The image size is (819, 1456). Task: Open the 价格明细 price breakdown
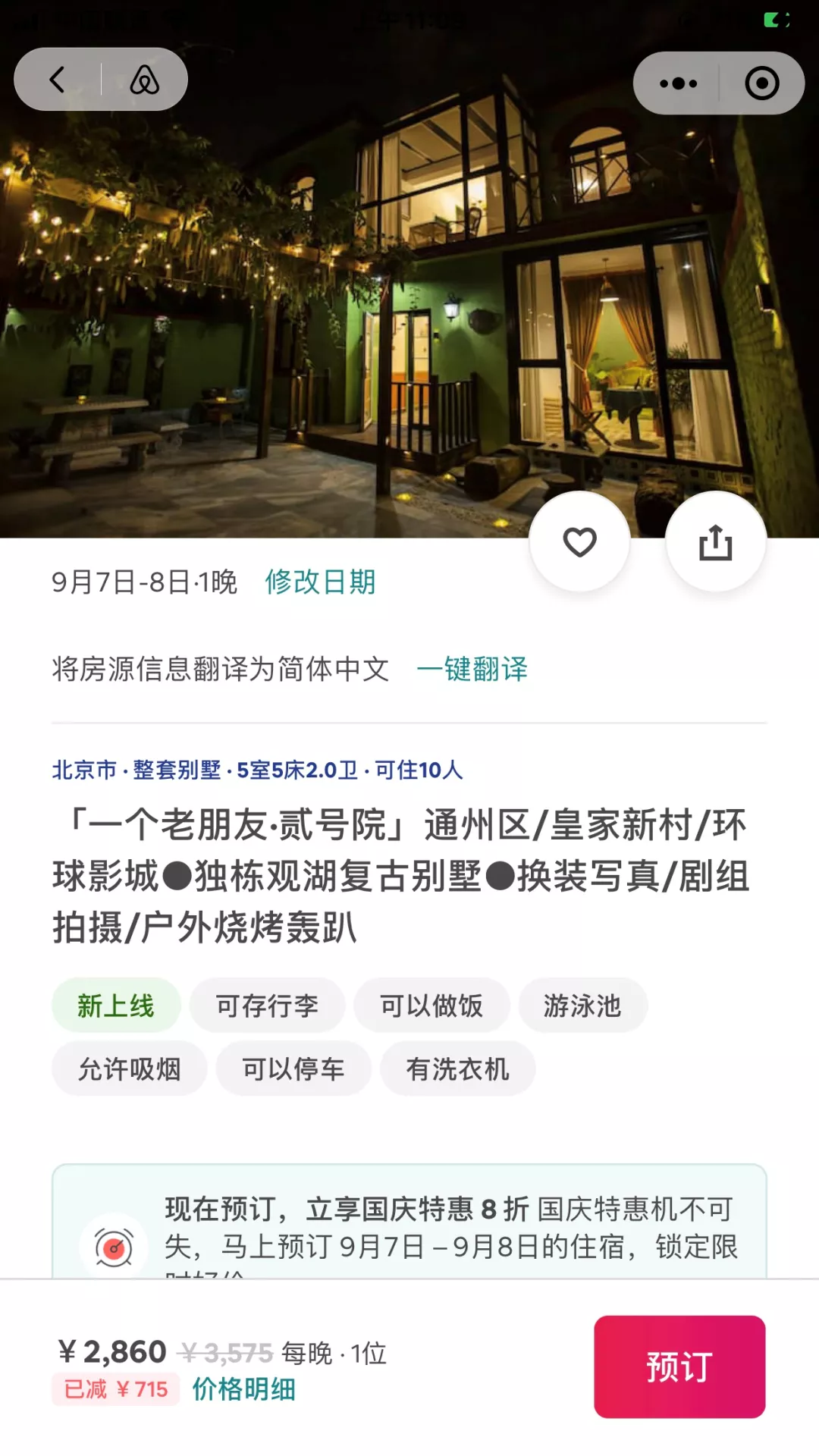click(243, 1389)
